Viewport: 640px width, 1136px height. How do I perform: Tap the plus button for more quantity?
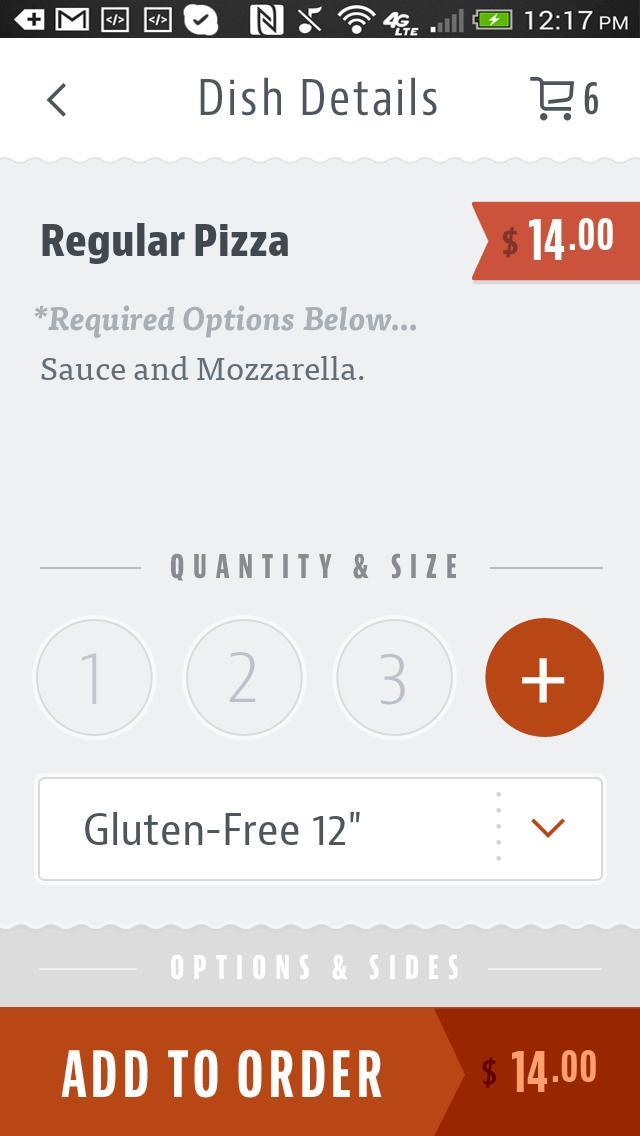point(544,678)
